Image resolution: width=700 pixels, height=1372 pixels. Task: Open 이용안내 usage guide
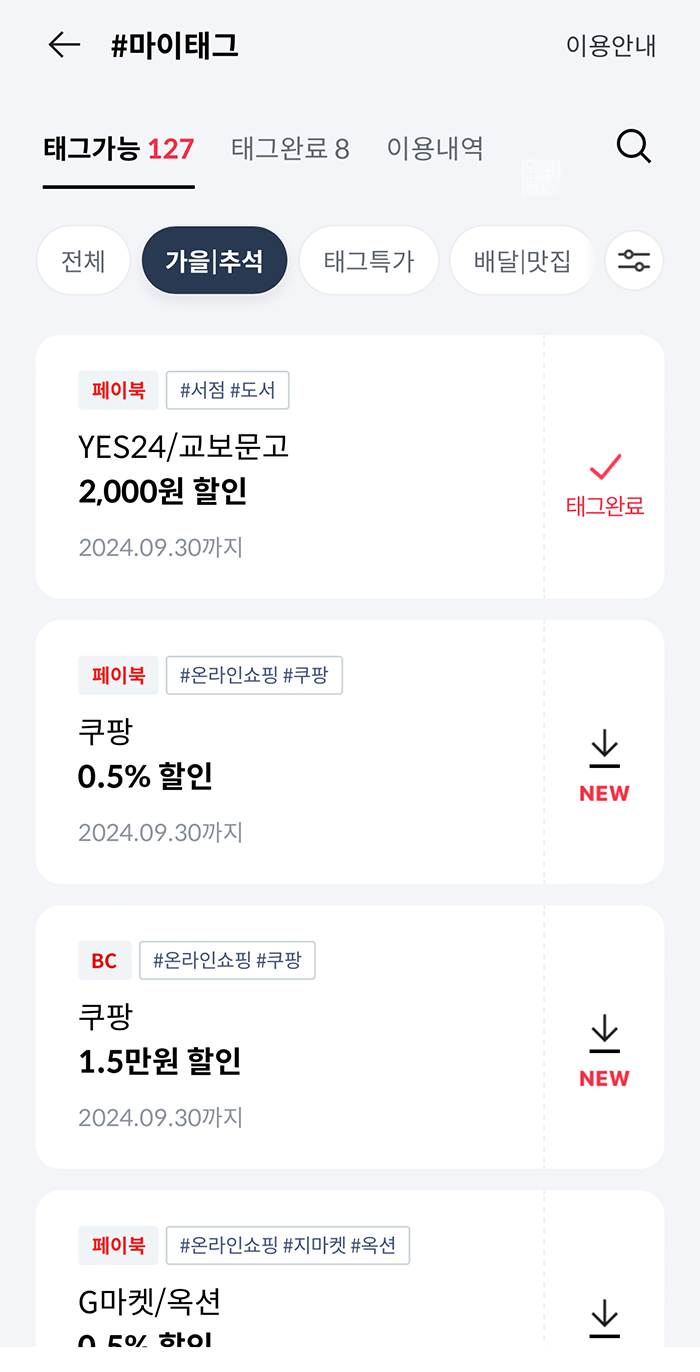[x=610, y=46]
